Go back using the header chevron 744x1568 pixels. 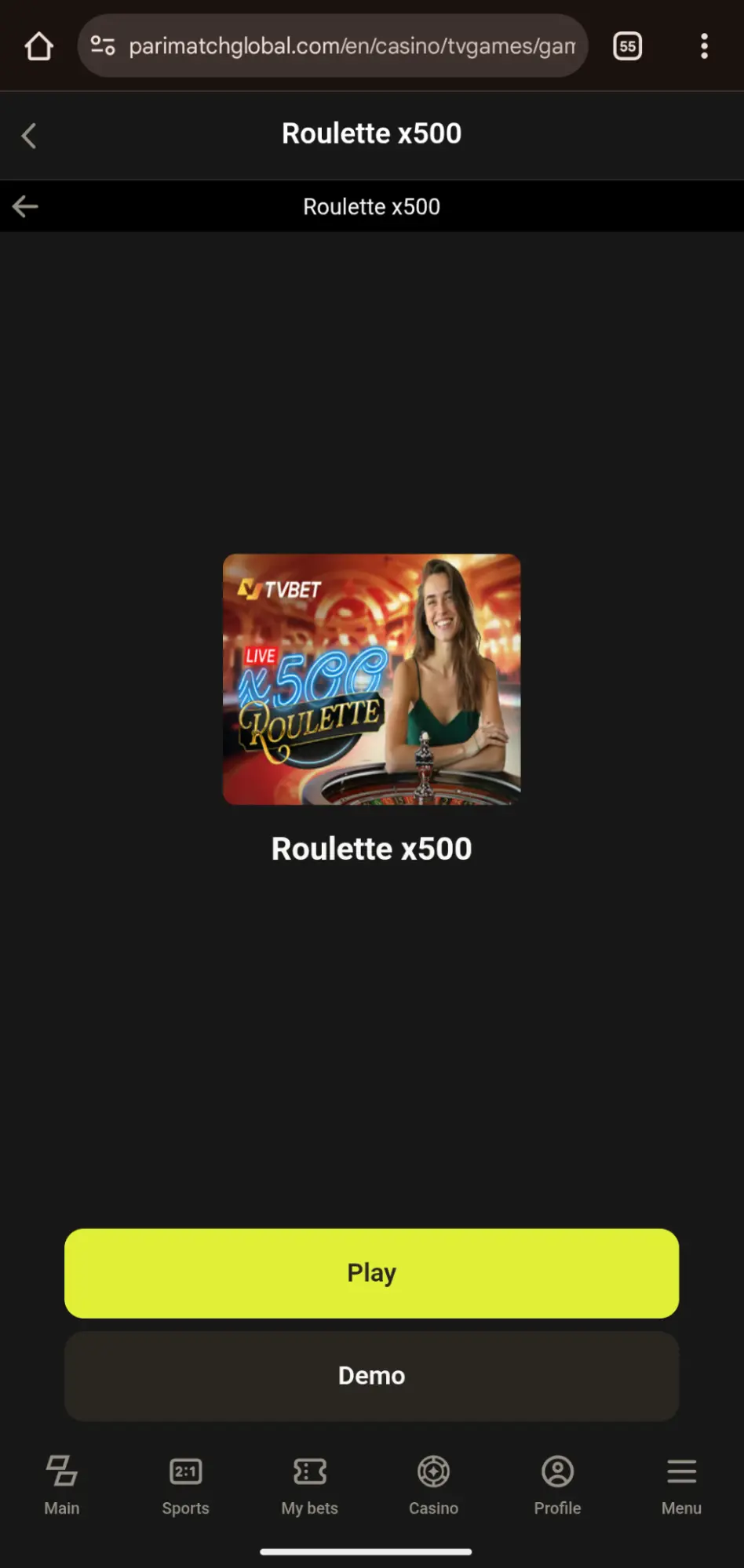click(x=29, y=136)
